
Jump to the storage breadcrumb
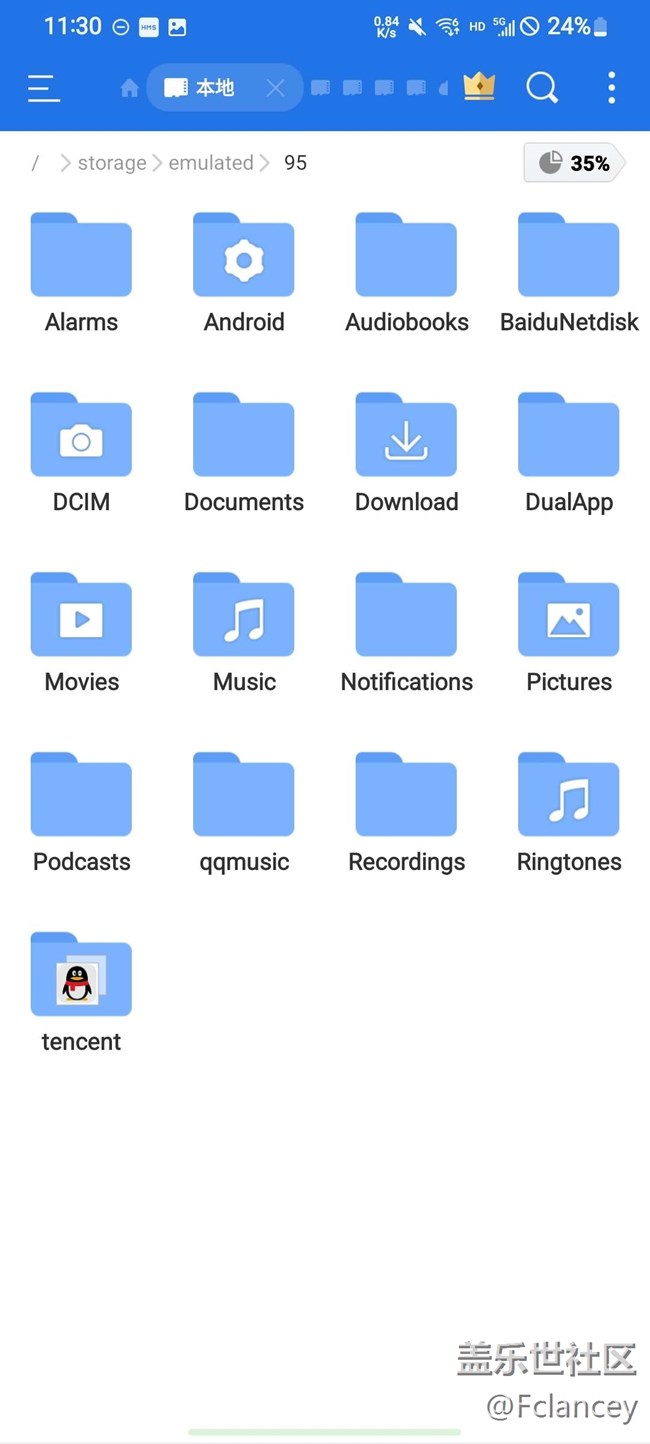112,163
